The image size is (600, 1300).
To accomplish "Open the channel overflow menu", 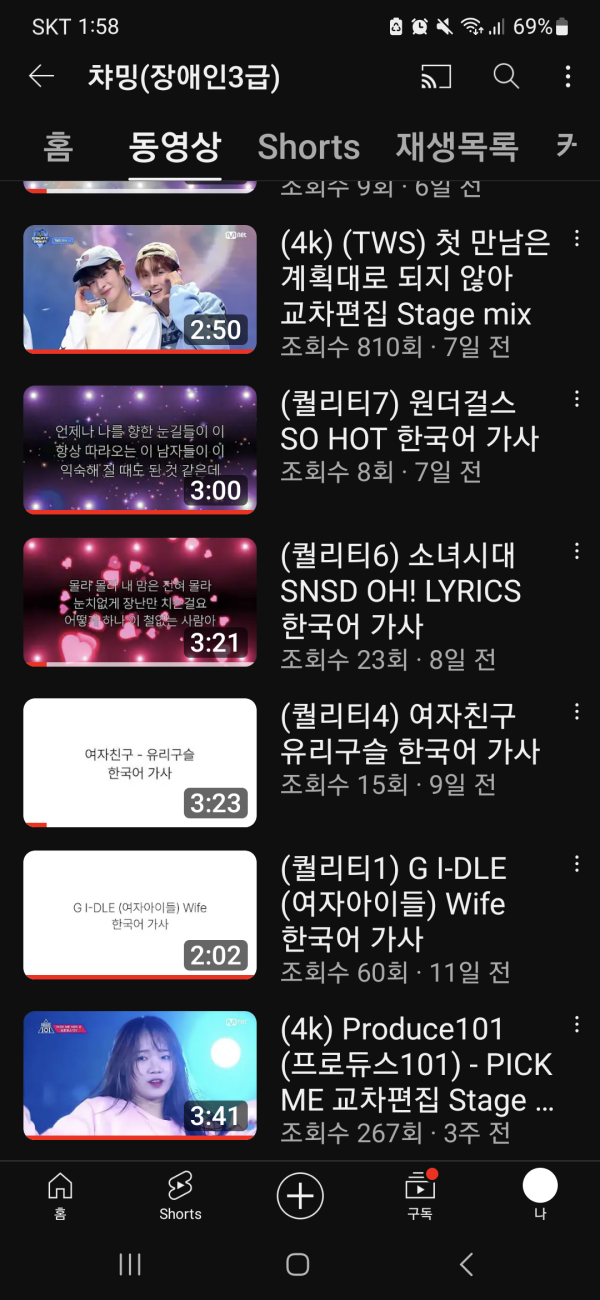I will (567, 77).
